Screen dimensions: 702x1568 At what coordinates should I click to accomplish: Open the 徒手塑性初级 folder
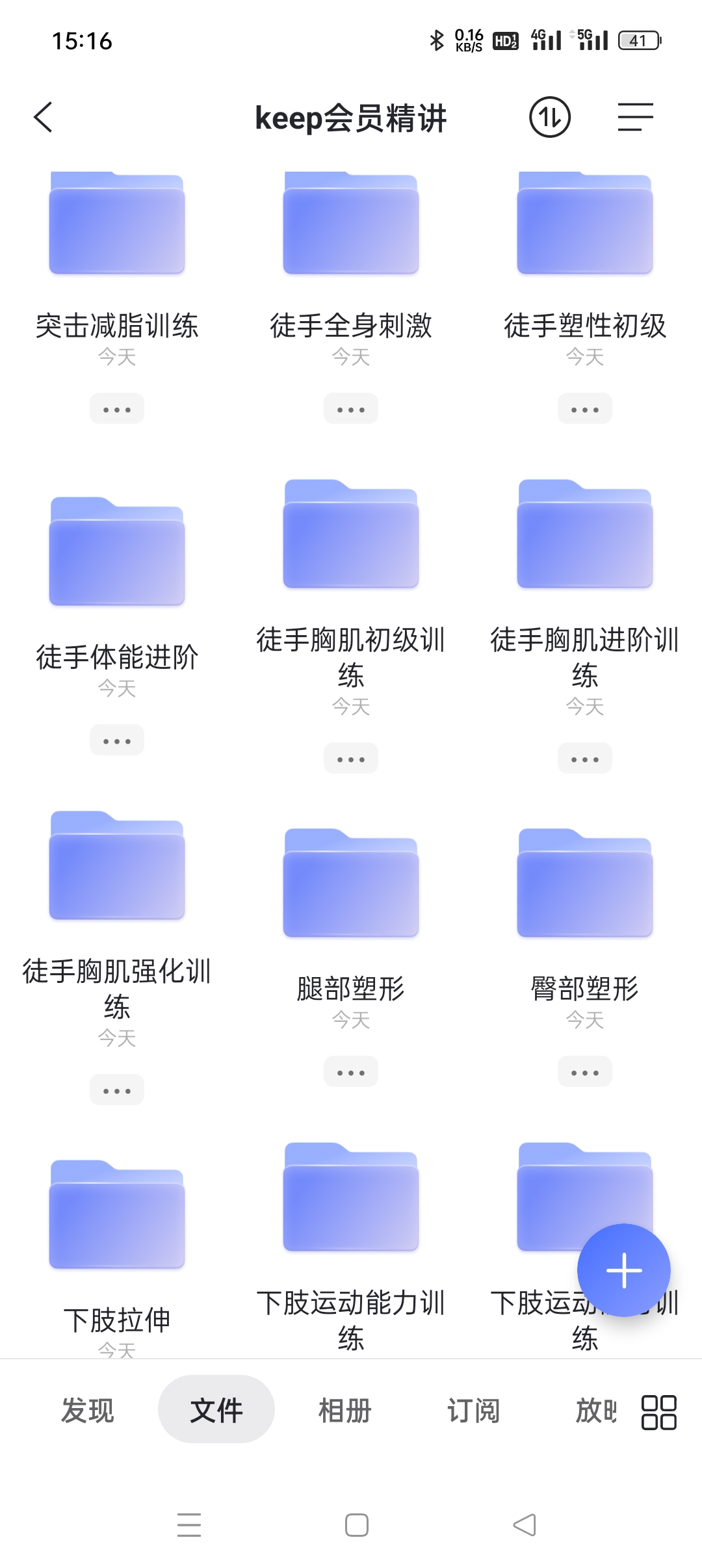click(x=585, y=223)
